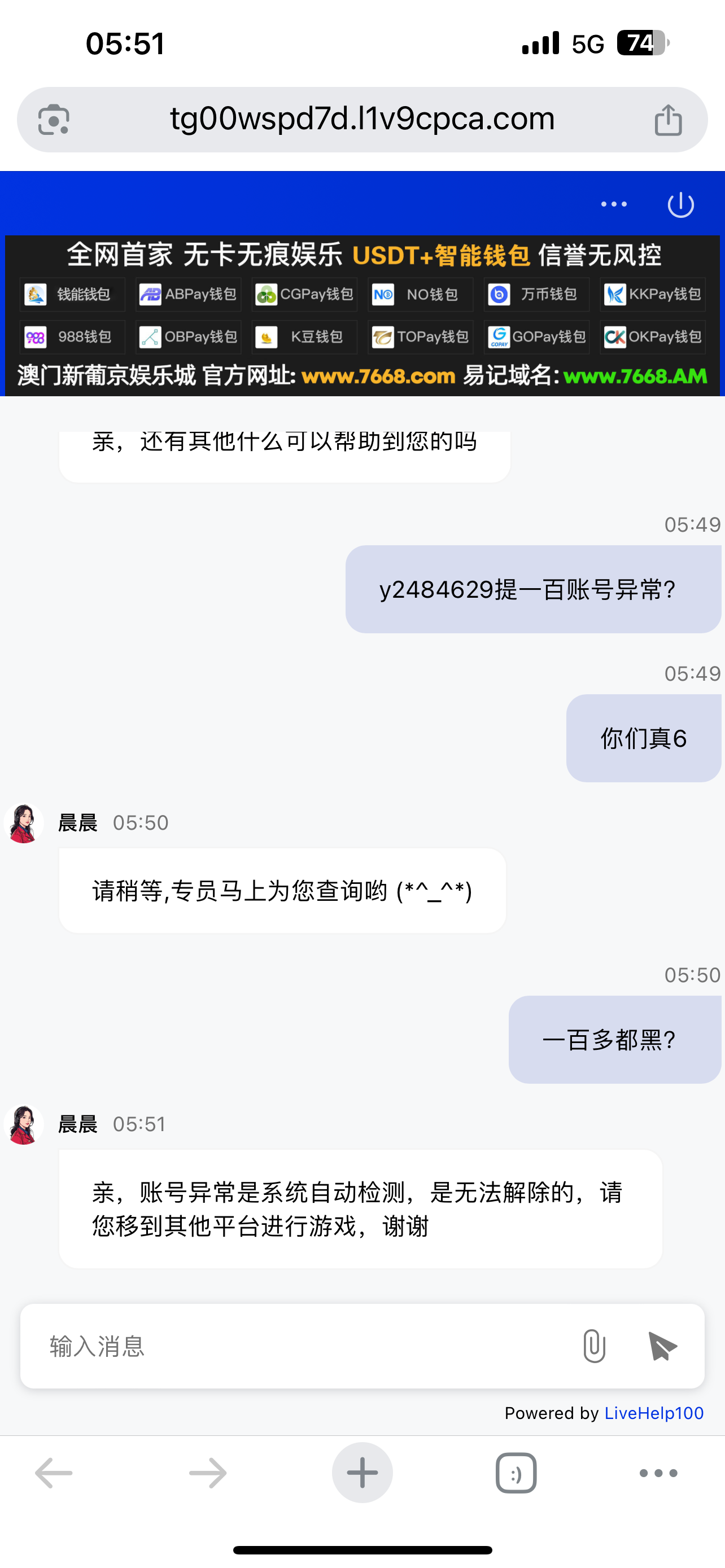Show open browser tabs

tap(516, 1473)
